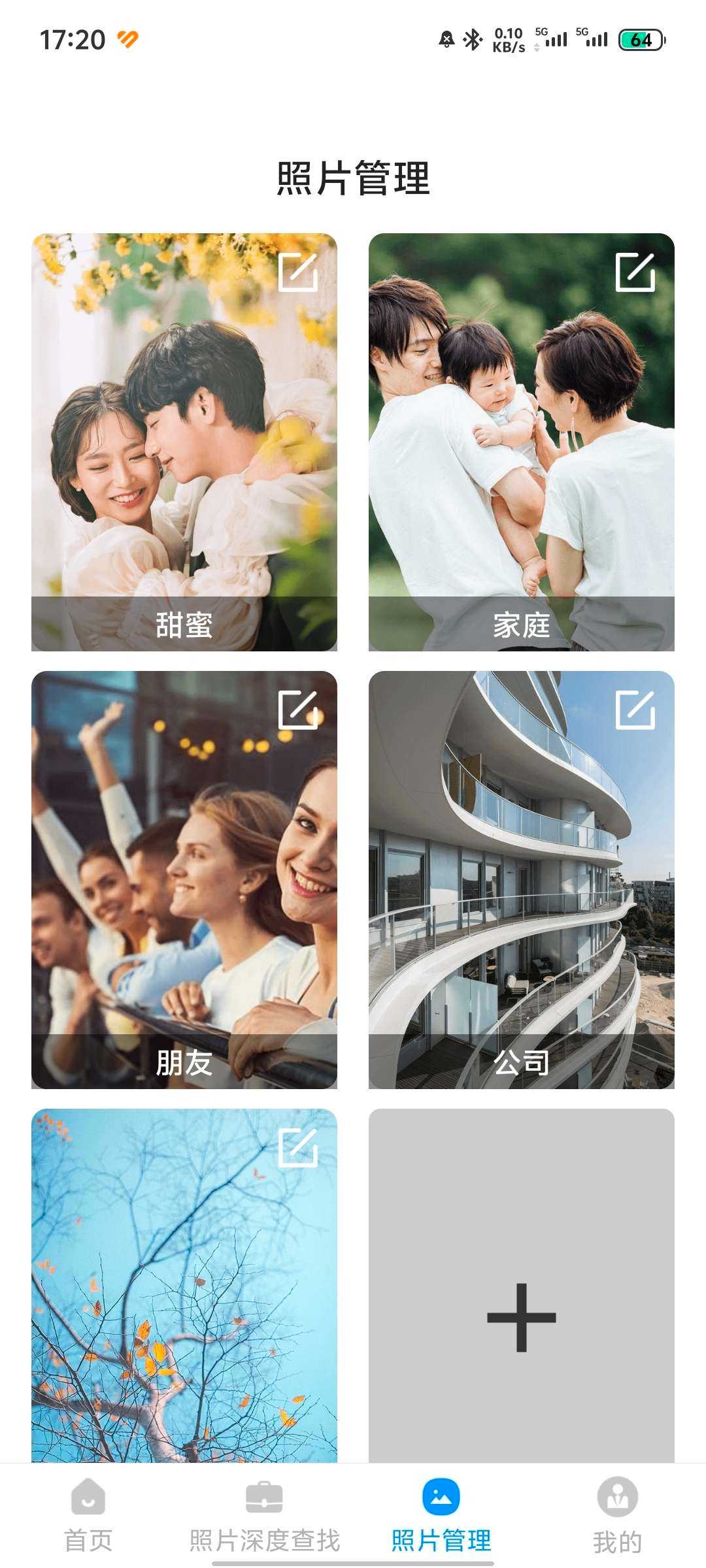Edit the 公司 album
Viewport: 706px width, 1568px height.
click(x=635, y=710)
